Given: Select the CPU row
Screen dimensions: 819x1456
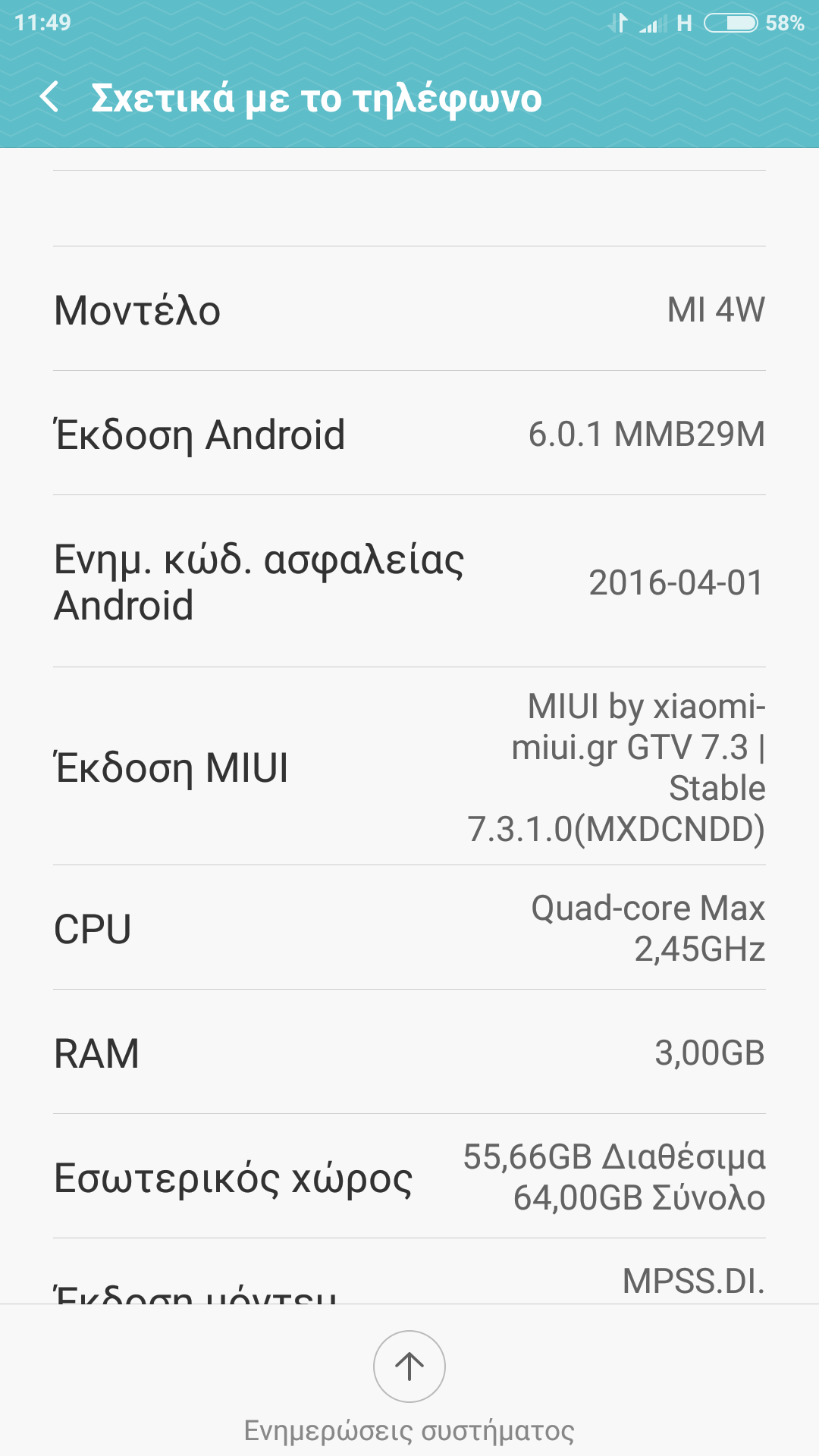Looking at the screenshot, I should 409,928.
